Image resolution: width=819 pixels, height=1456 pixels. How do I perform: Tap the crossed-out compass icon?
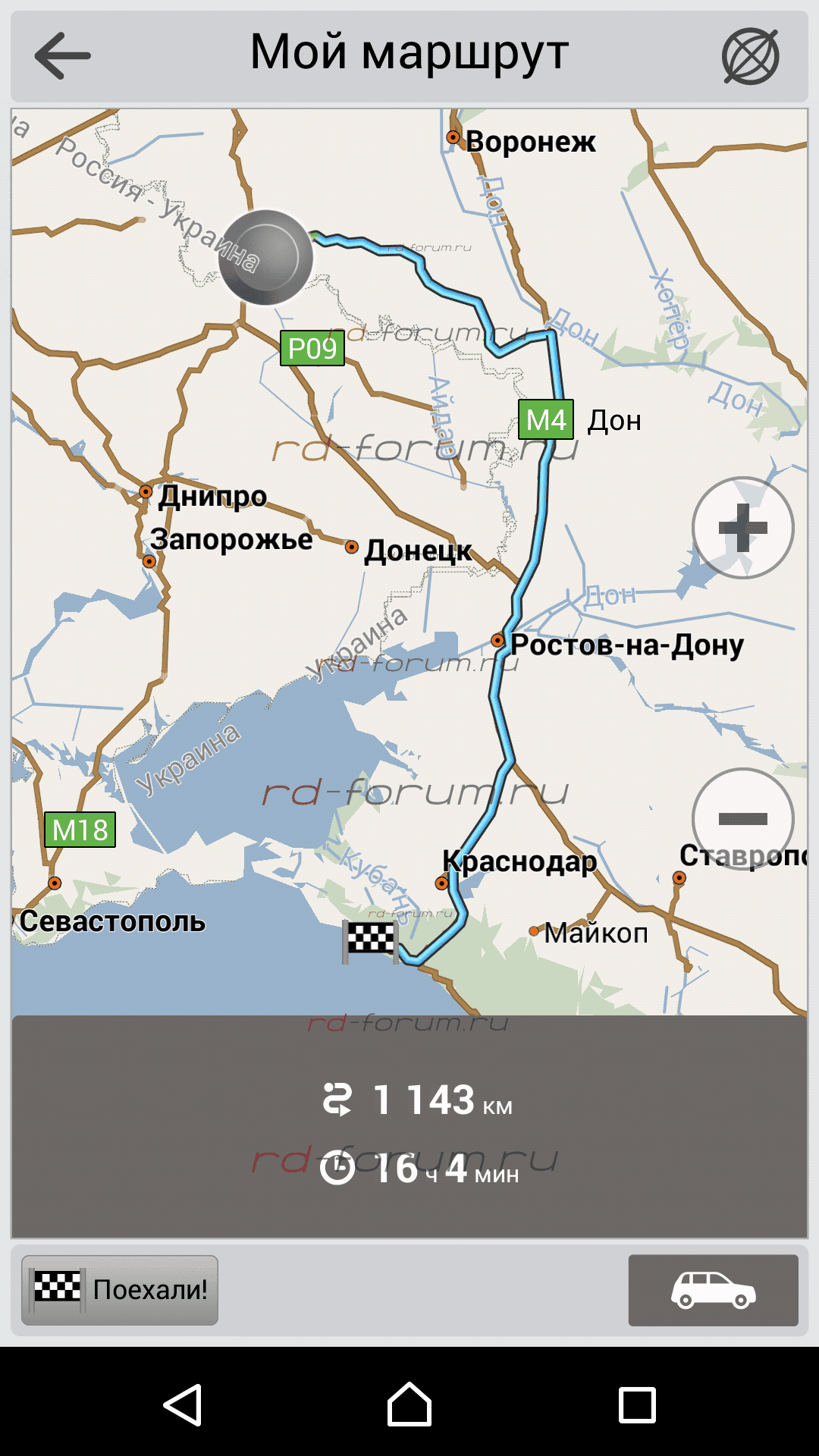click(x=750, y=56)
